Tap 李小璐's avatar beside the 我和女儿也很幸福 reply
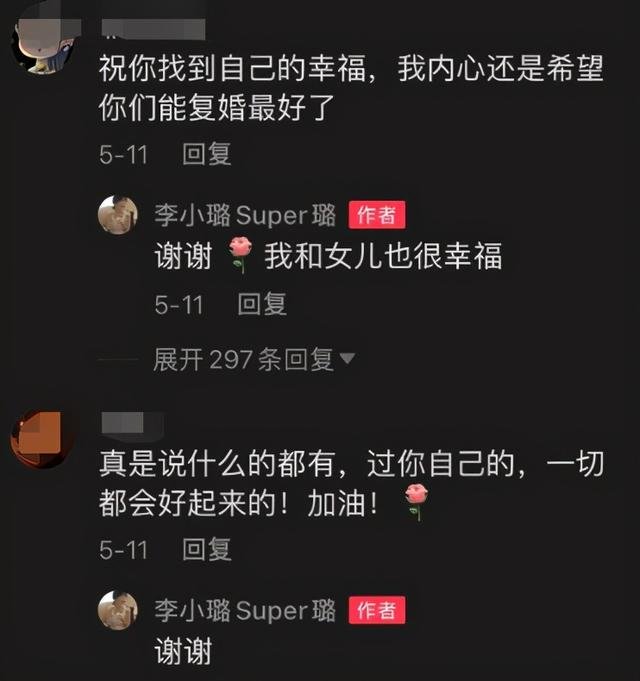 pos(118,215)
